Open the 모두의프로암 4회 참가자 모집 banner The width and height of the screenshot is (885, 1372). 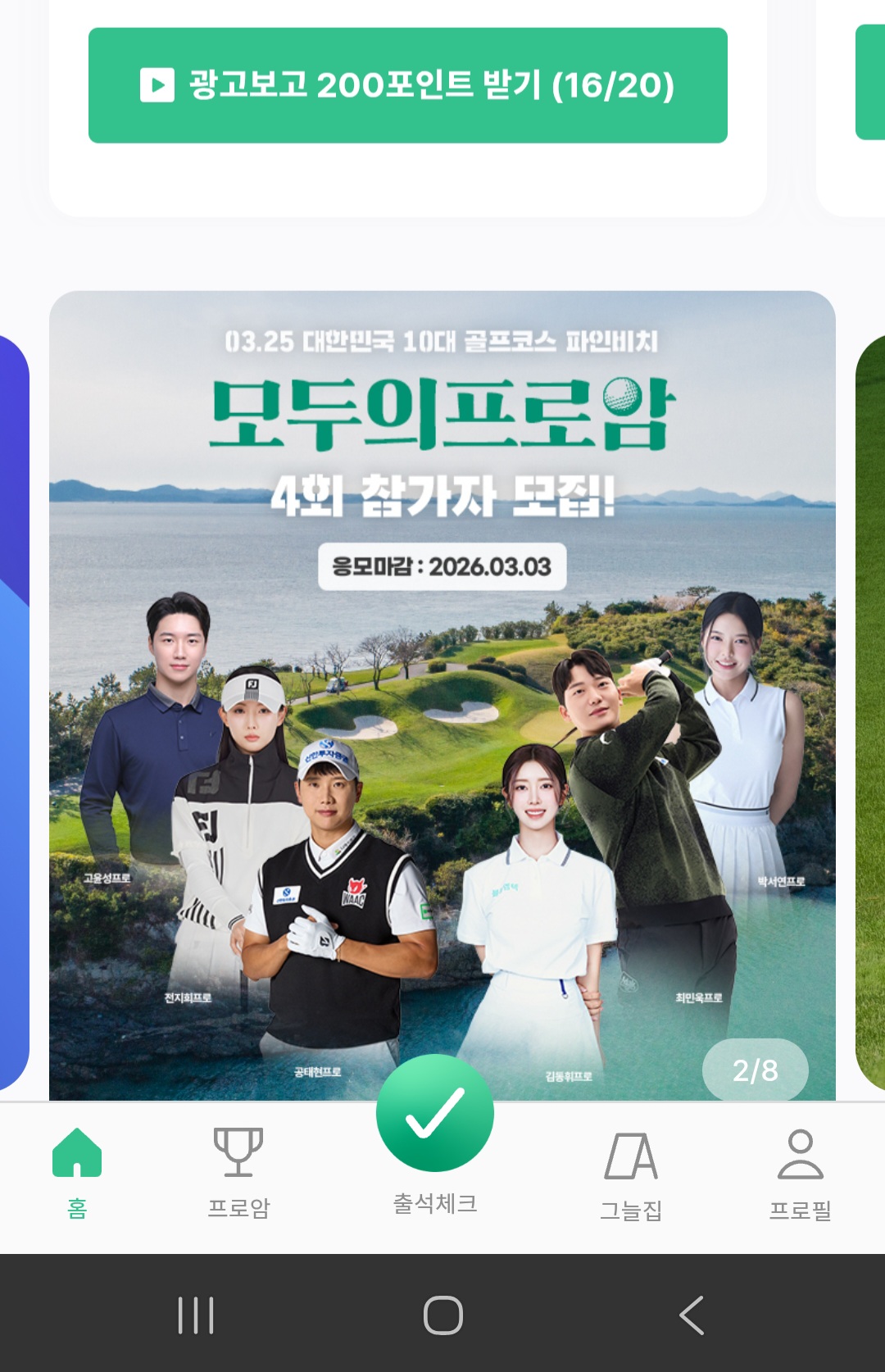pos(442,656)
